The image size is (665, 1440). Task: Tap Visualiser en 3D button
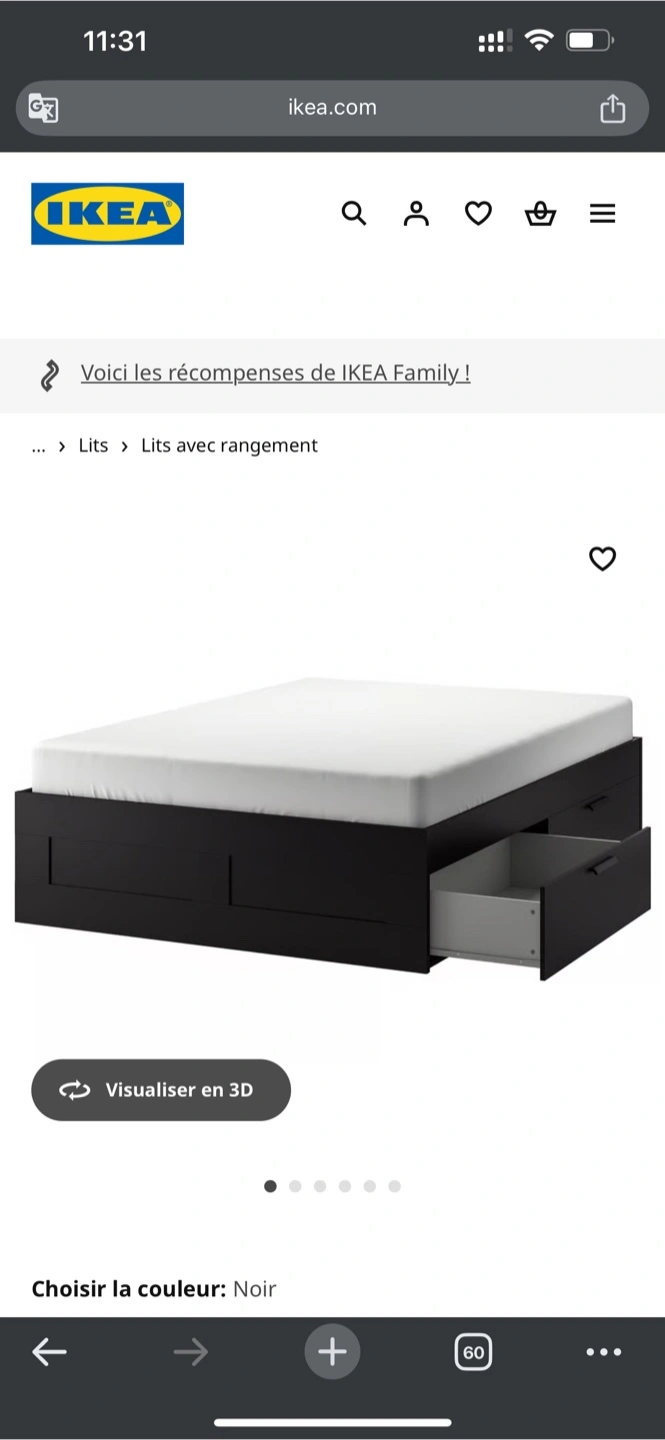point(161,1090)
